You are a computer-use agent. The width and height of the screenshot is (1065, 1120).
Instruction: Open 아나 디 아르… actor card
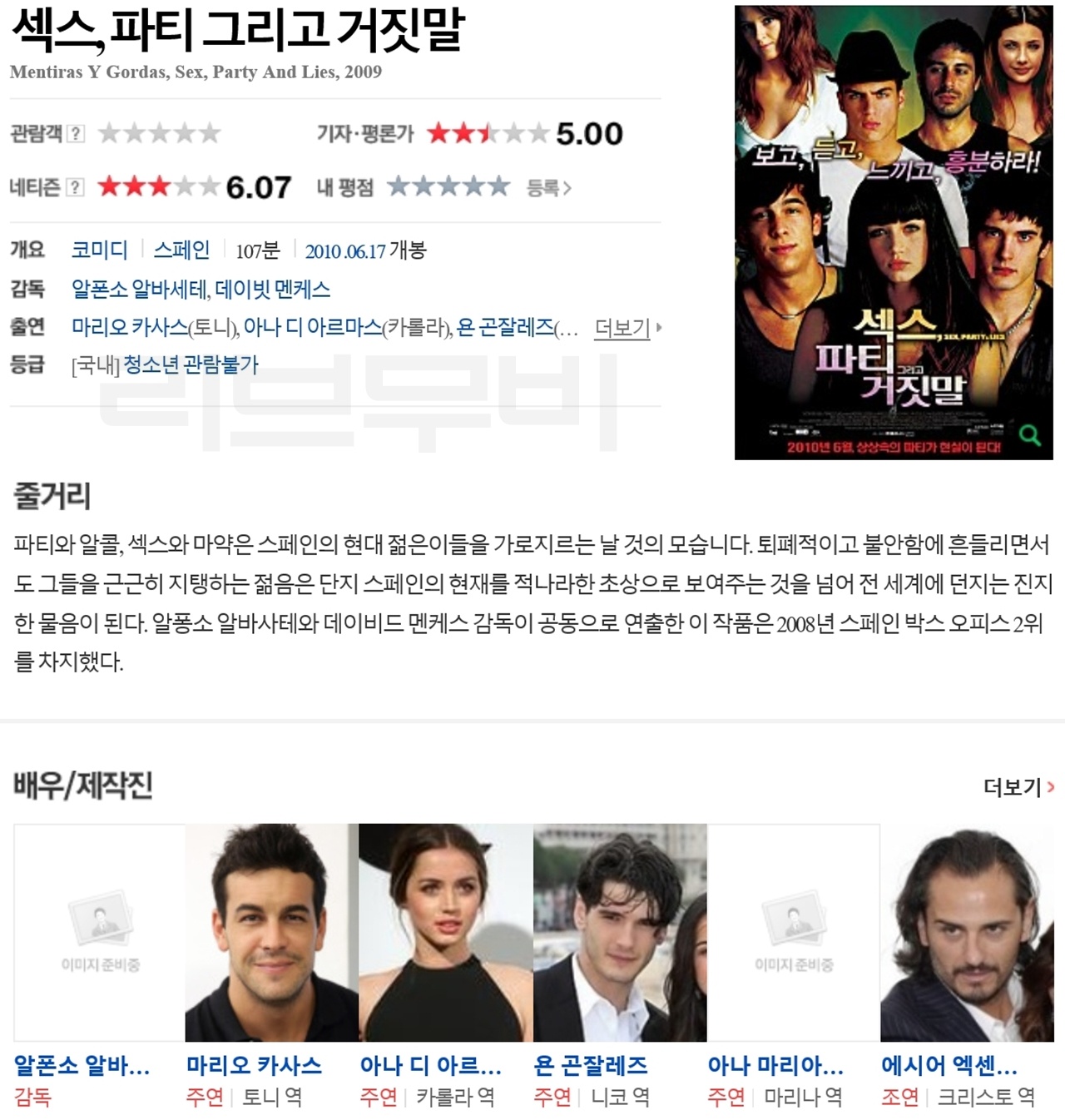(430, 1065)
